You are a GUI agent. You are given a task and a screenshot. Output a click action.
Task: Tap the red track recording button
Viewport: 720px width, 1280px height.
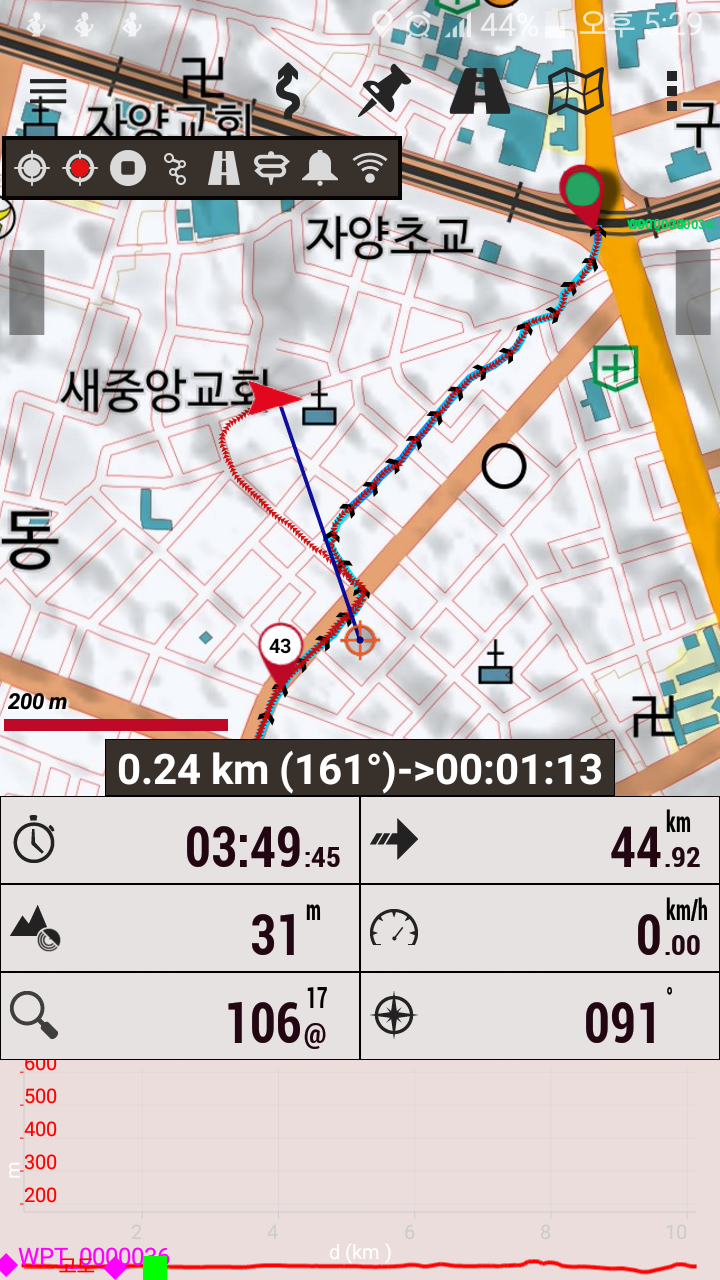(80, 168)
